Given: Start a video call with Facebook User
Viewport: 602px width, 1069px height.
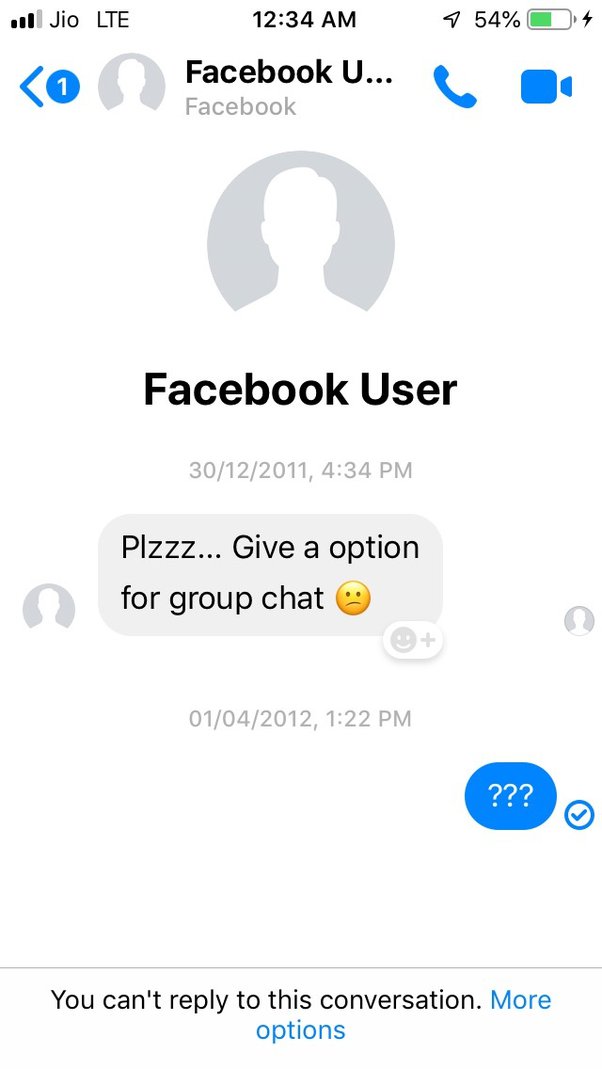Looking at the screenshot, I should point(546,87).
